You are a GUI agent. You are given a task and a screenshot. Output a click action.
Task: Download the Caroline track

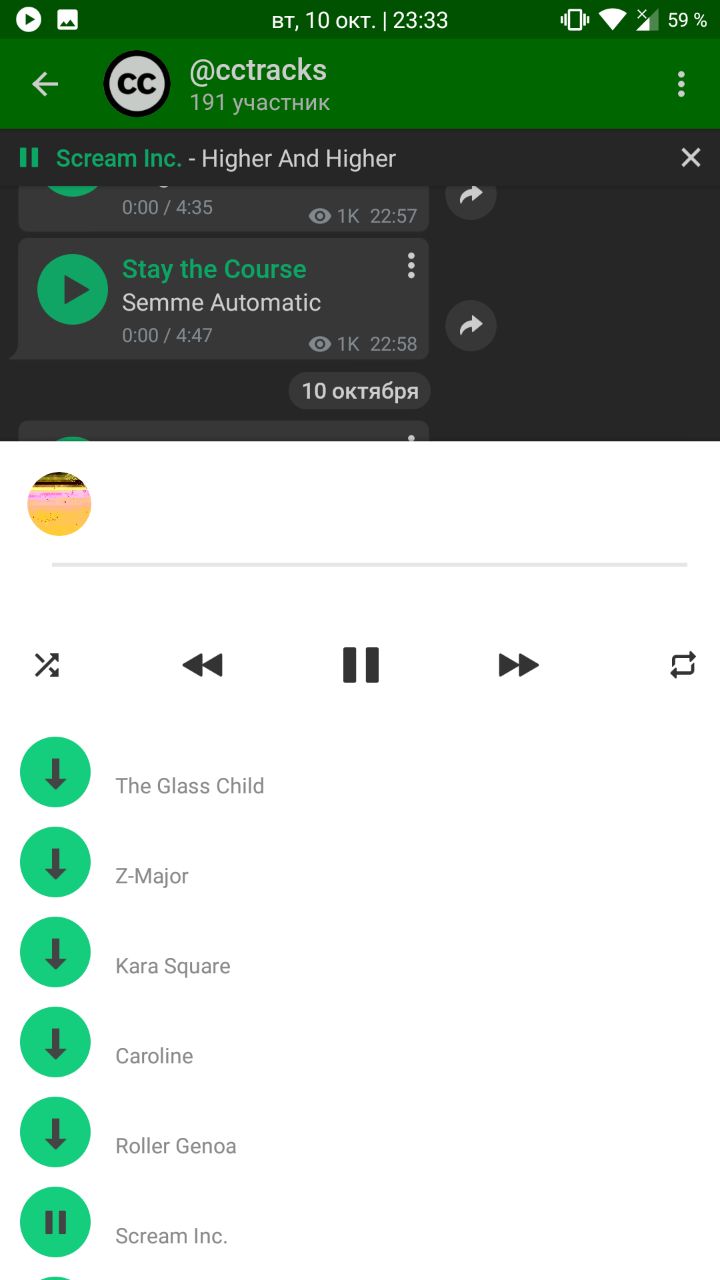pyautogui.click(x=55, y=1043)
